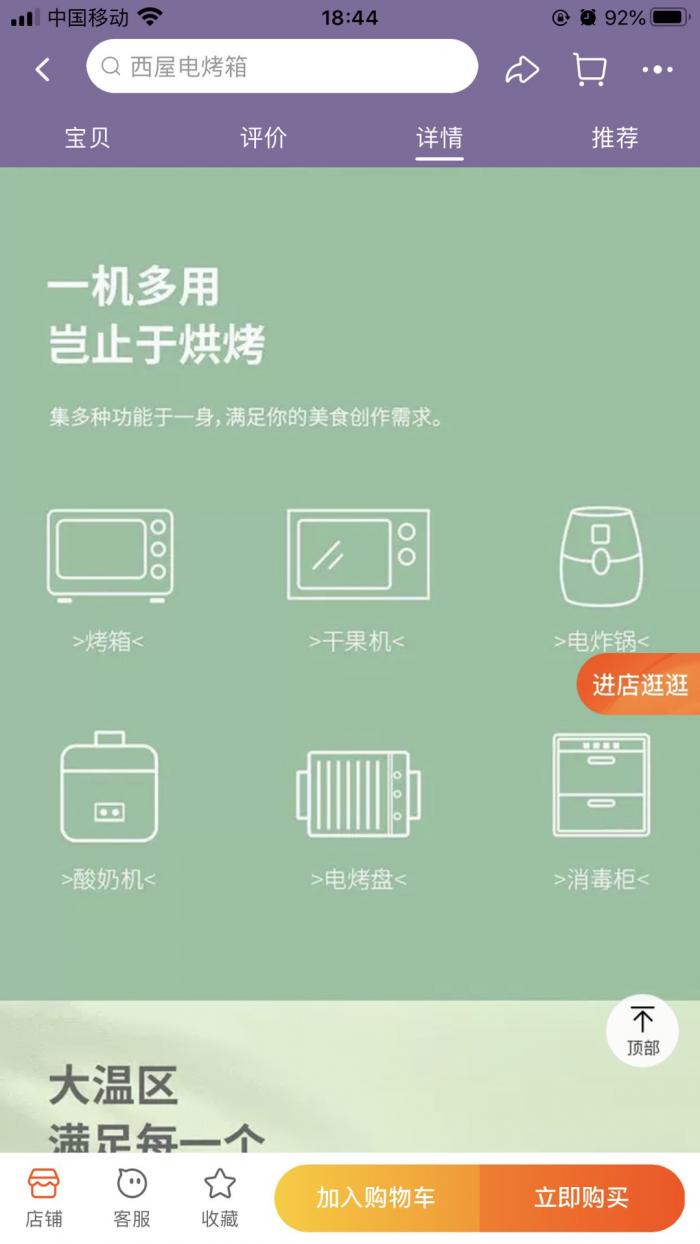
Task: Tap the 进店逛逛 floating button
Action: 640,685
